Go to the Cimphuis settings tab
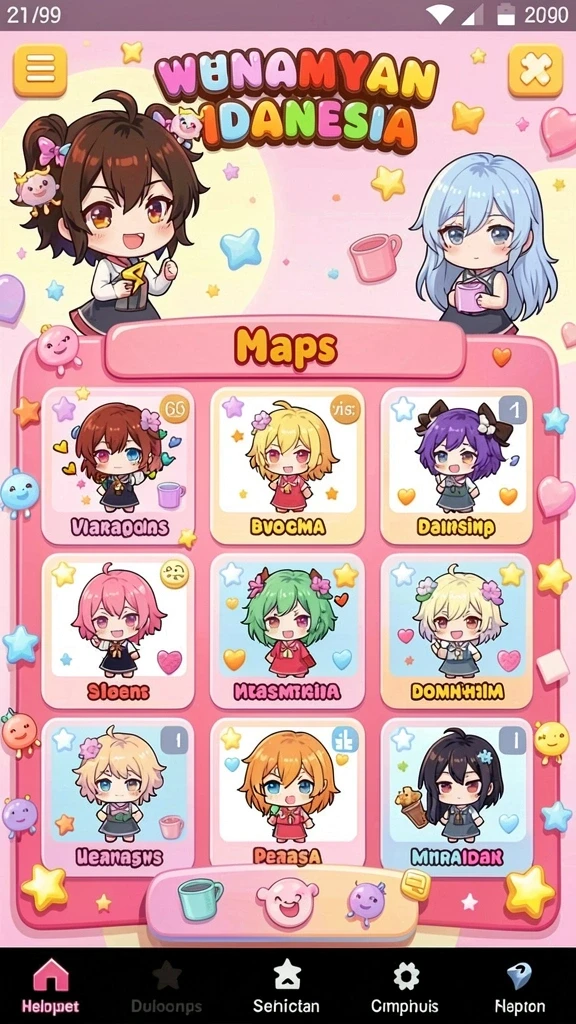Screen dimensions: 576x1024 [405, 986]
